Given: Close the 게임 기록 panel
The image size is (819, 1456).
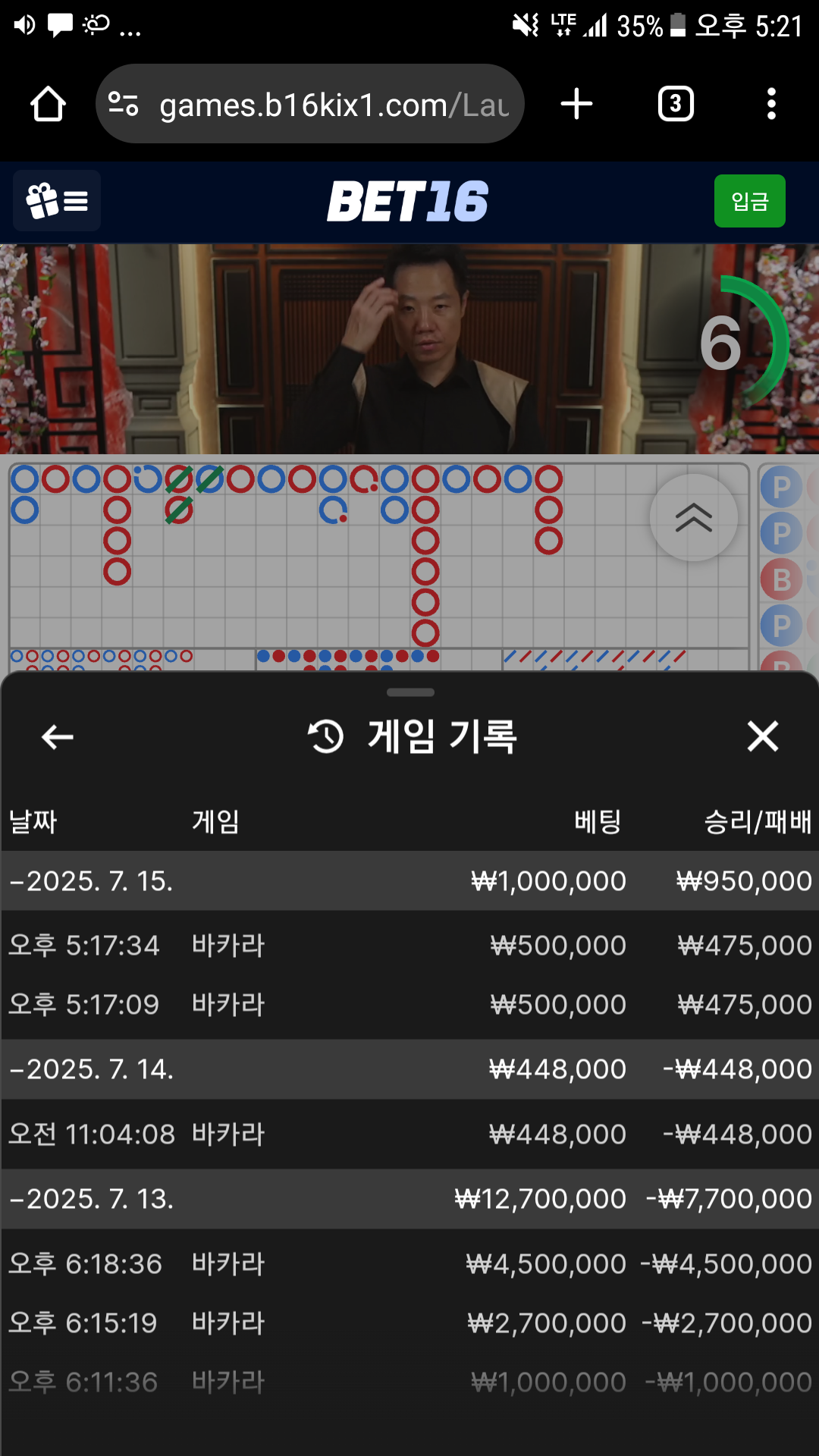Looking at the screenshot, I should [x=762, y=736].
